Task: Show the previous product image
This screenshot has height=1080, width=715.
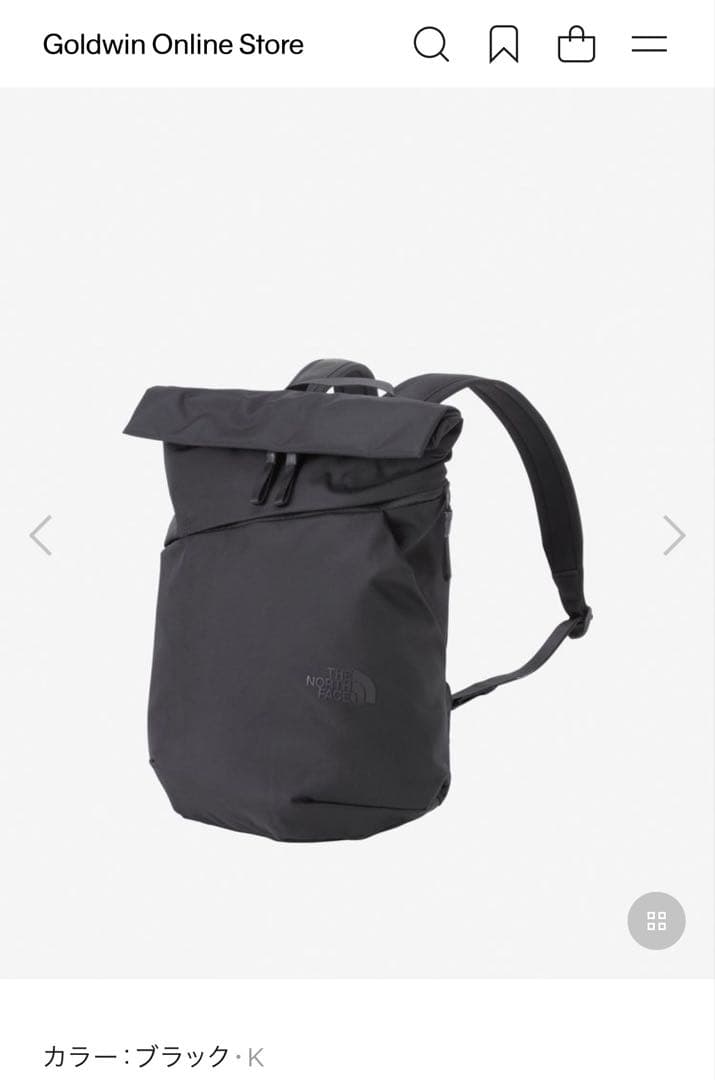Action: tap(40, 535)
